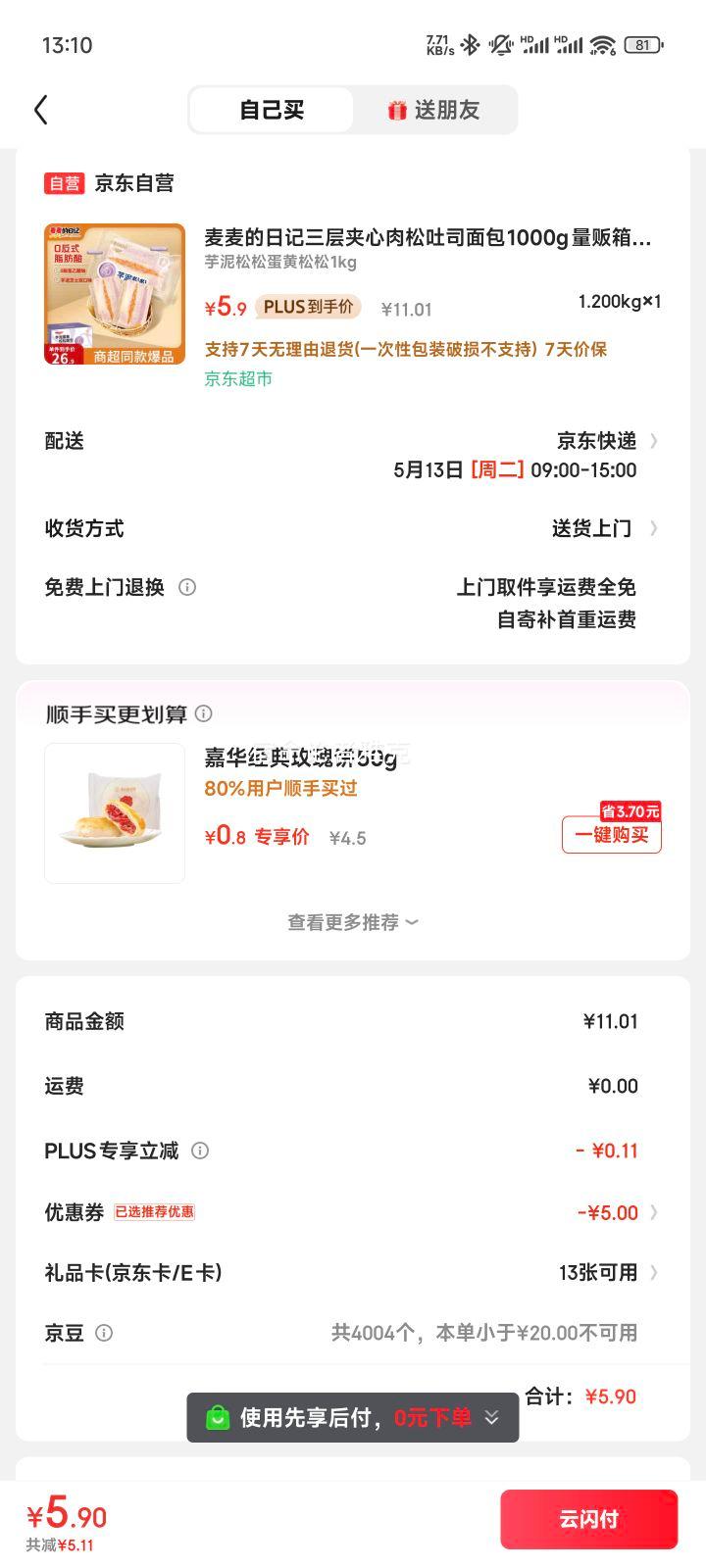Viewport: 706px width, 1568px height.
Task: Open the 礼品卡 gift card options
Action: 606,1273
